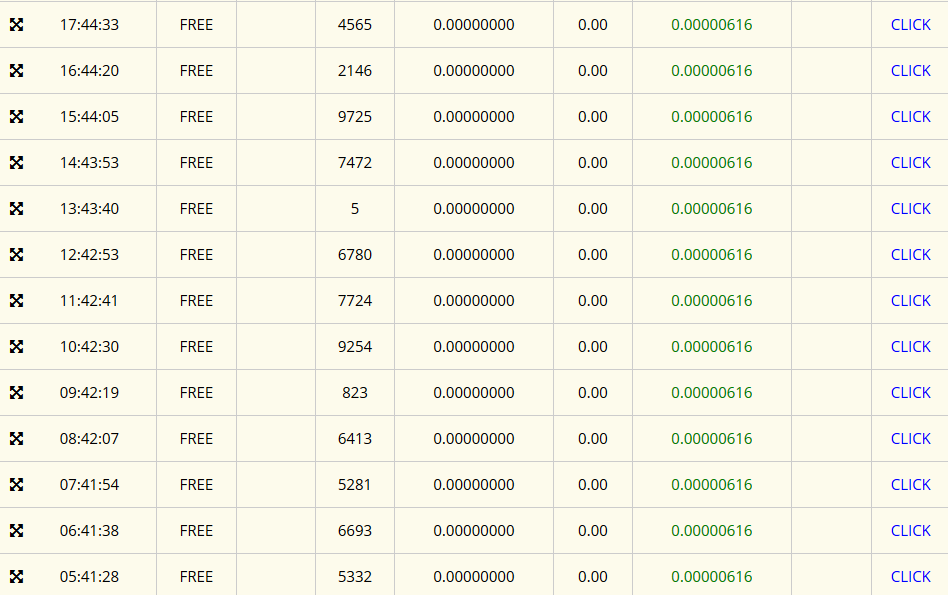Expand the 05:41:28 row details icon
The height and width of the screenshot is (595, 948).
click(16, 577)
